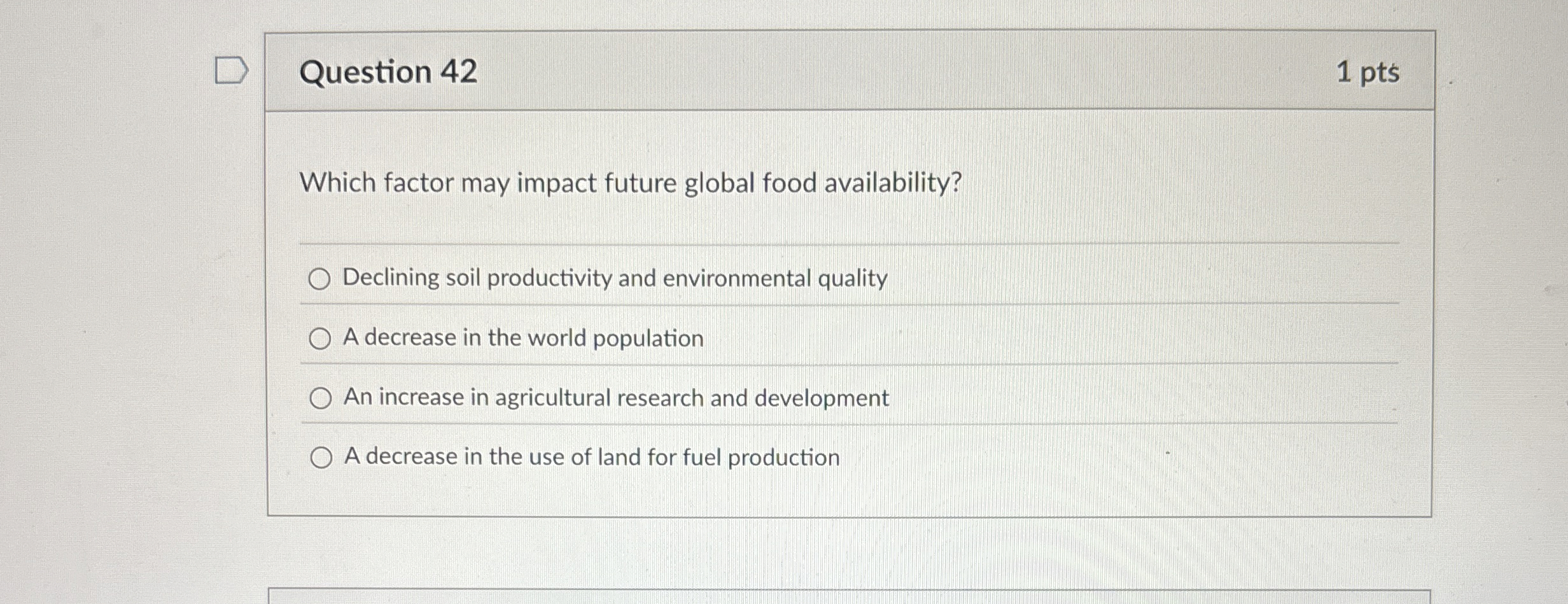Image resolution: width=1568 pixels, height=604 pixels.
Task: Flag Question 42 for review
Action: (230, 70)
